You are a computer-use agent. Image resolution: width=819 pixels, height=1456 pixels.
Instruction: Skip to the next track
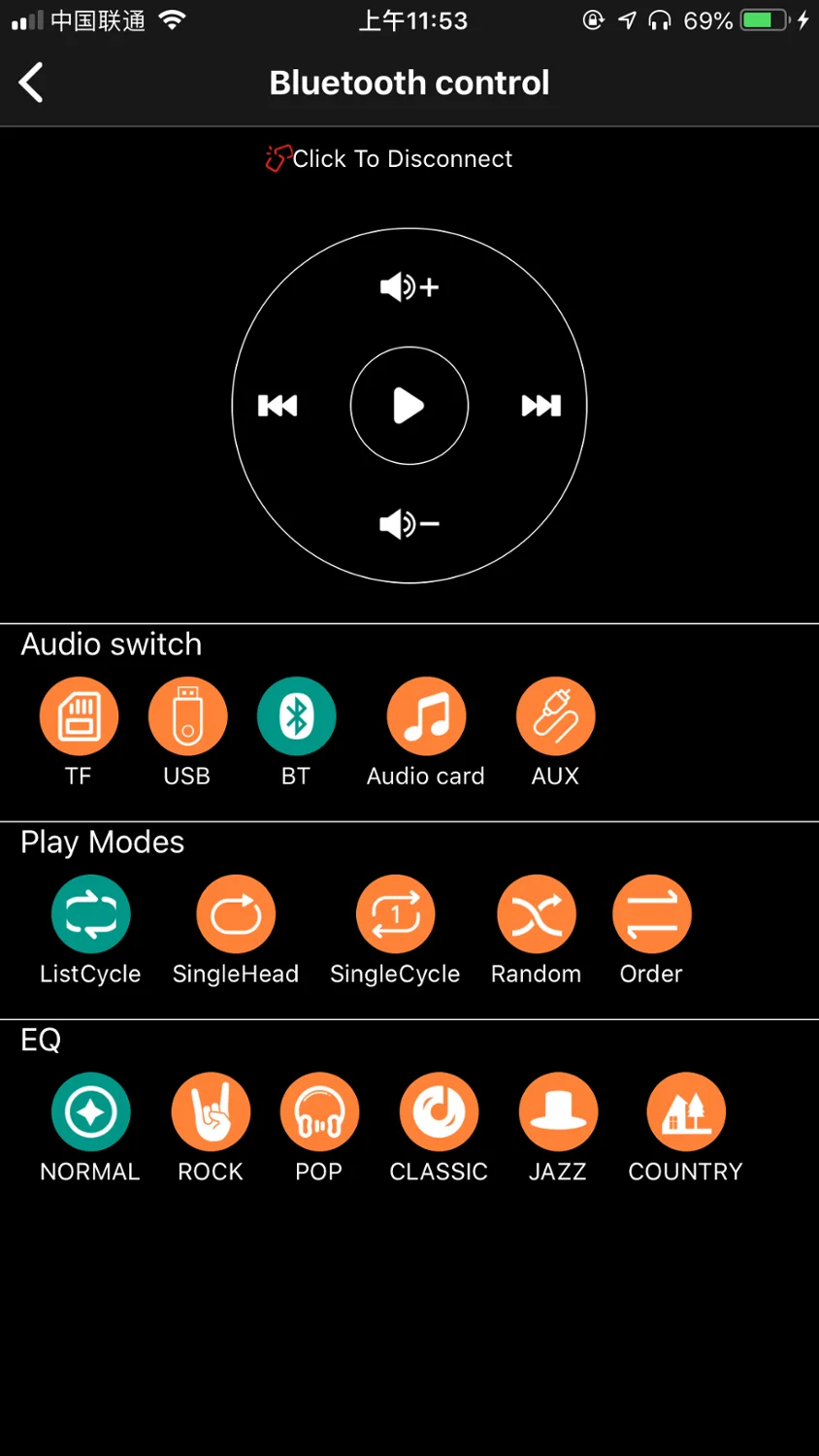click(541, 406)
